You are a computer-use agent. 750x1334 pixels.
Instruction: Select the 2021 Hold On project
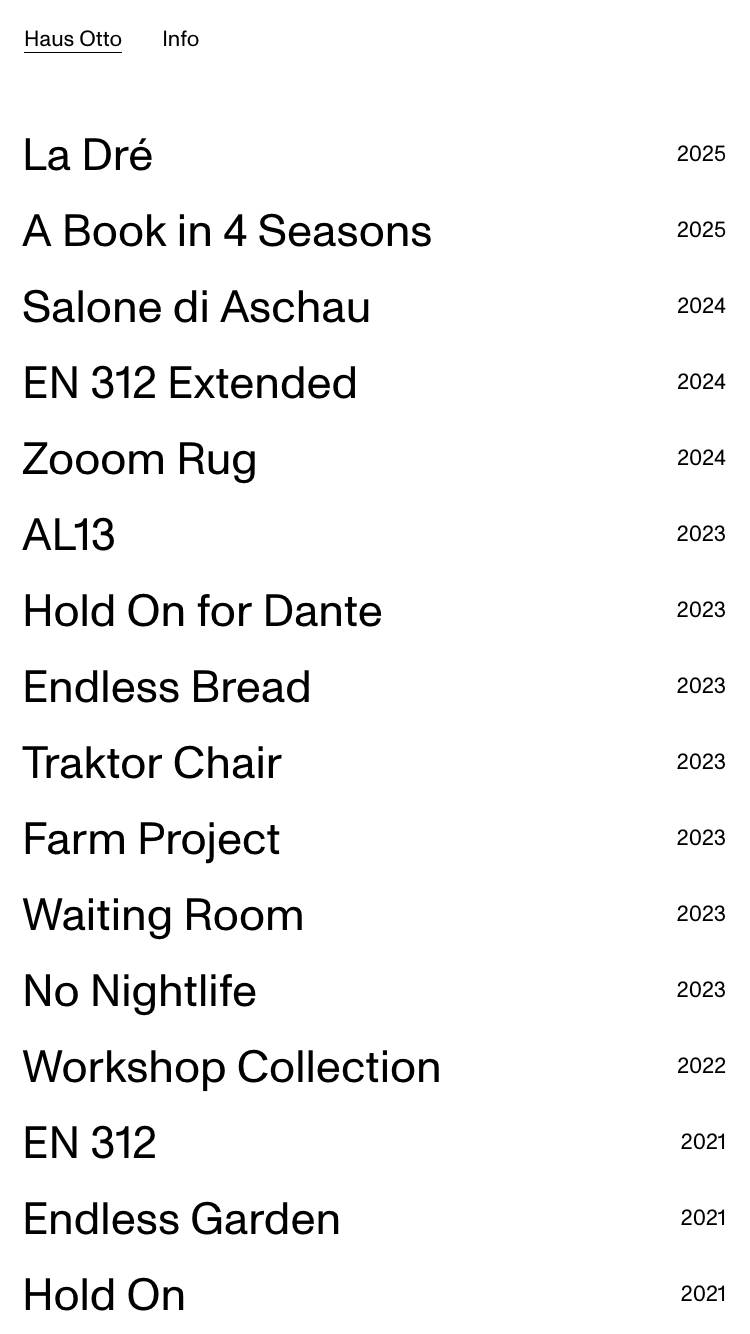pos(104,1295)
